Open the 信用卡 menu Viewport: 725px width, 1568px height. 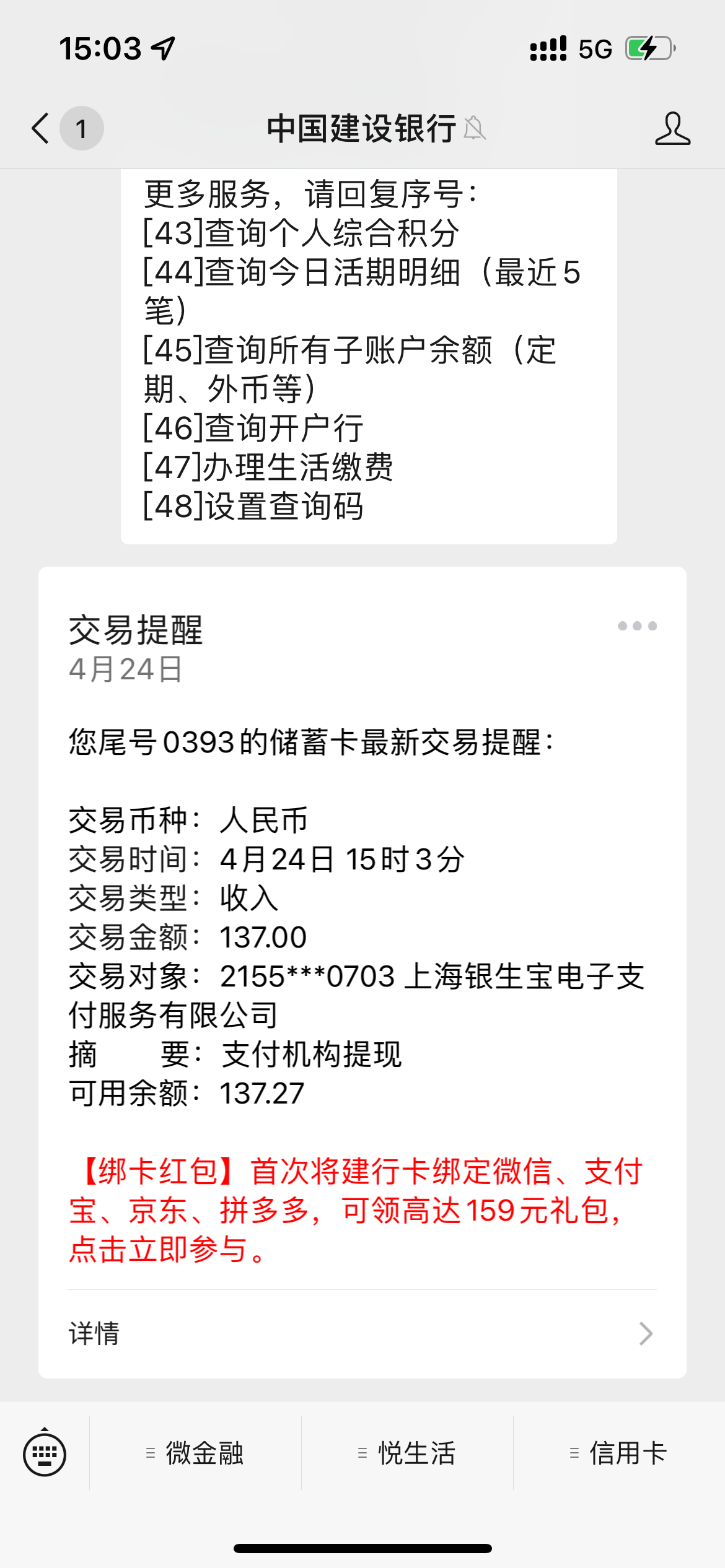pos(619,1453)
